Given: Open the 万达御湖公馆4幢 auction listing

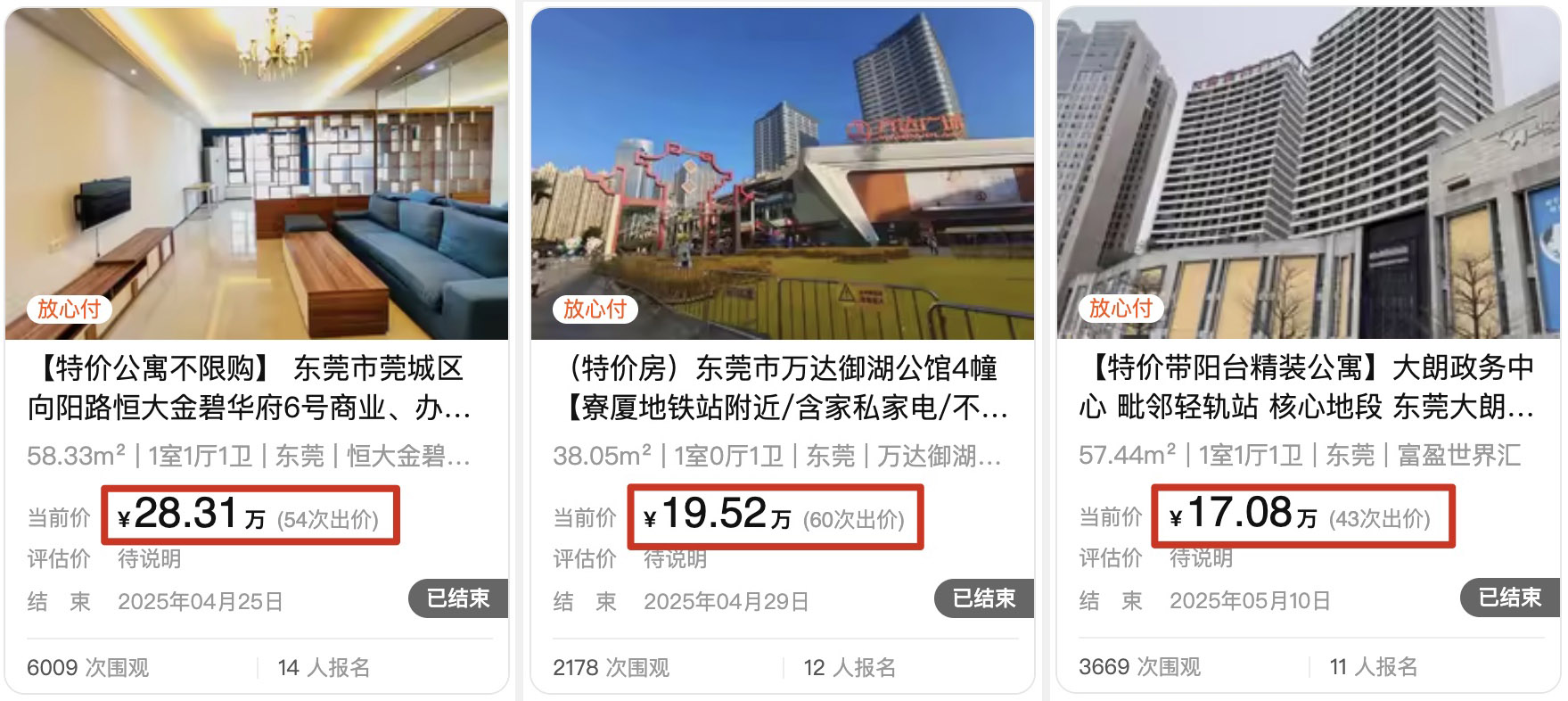Looking at the screenshot, I should click(x=782, y=388).
